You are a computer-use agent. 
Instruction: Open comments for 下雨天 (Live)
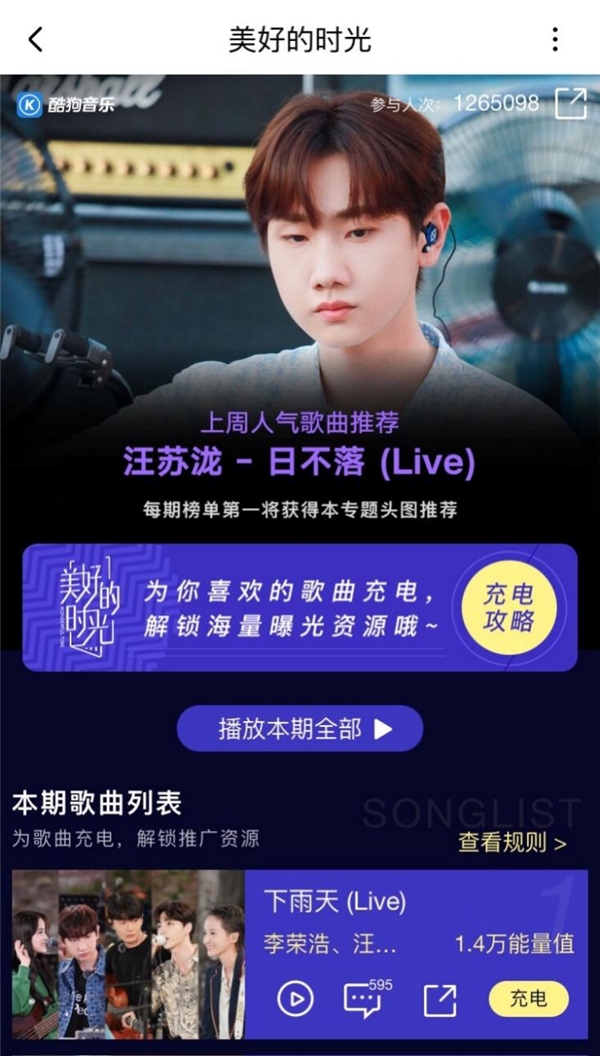coord(363,999)
